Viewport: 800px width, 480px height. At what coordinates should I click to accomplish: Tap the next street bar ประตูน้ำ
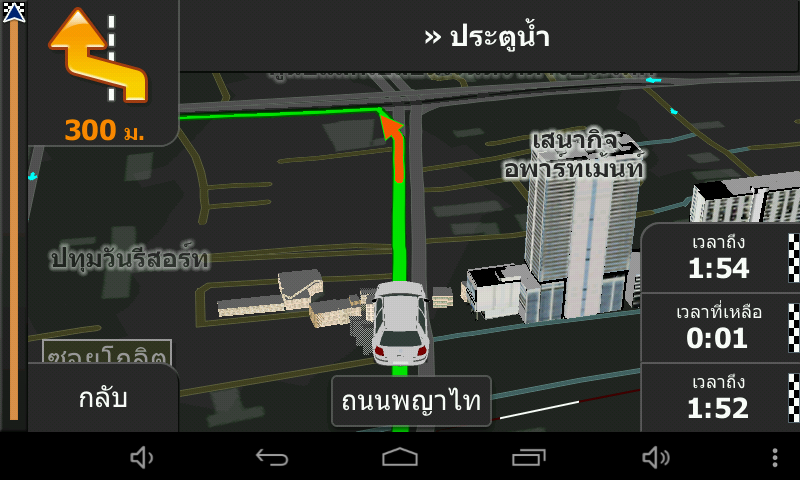coord(488,37)
